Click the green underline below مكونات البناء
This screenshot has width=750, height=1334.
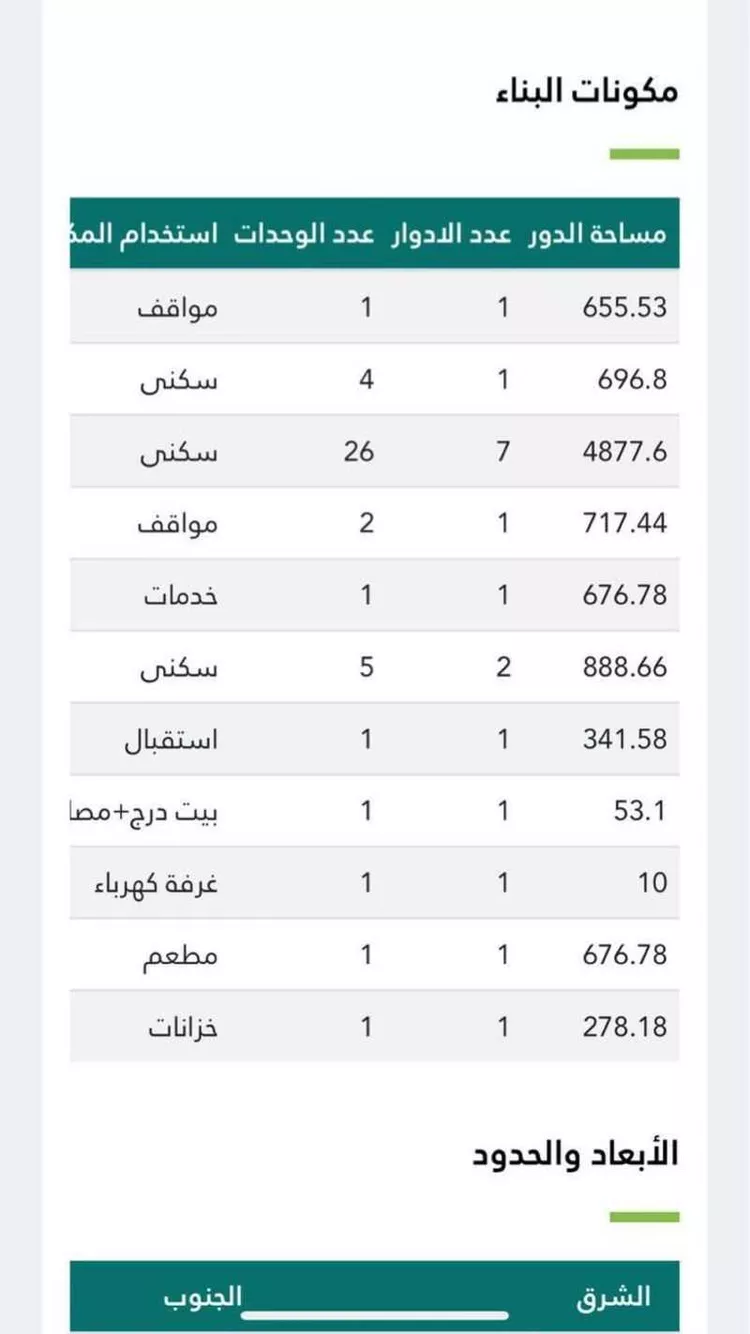pos(643,153)
